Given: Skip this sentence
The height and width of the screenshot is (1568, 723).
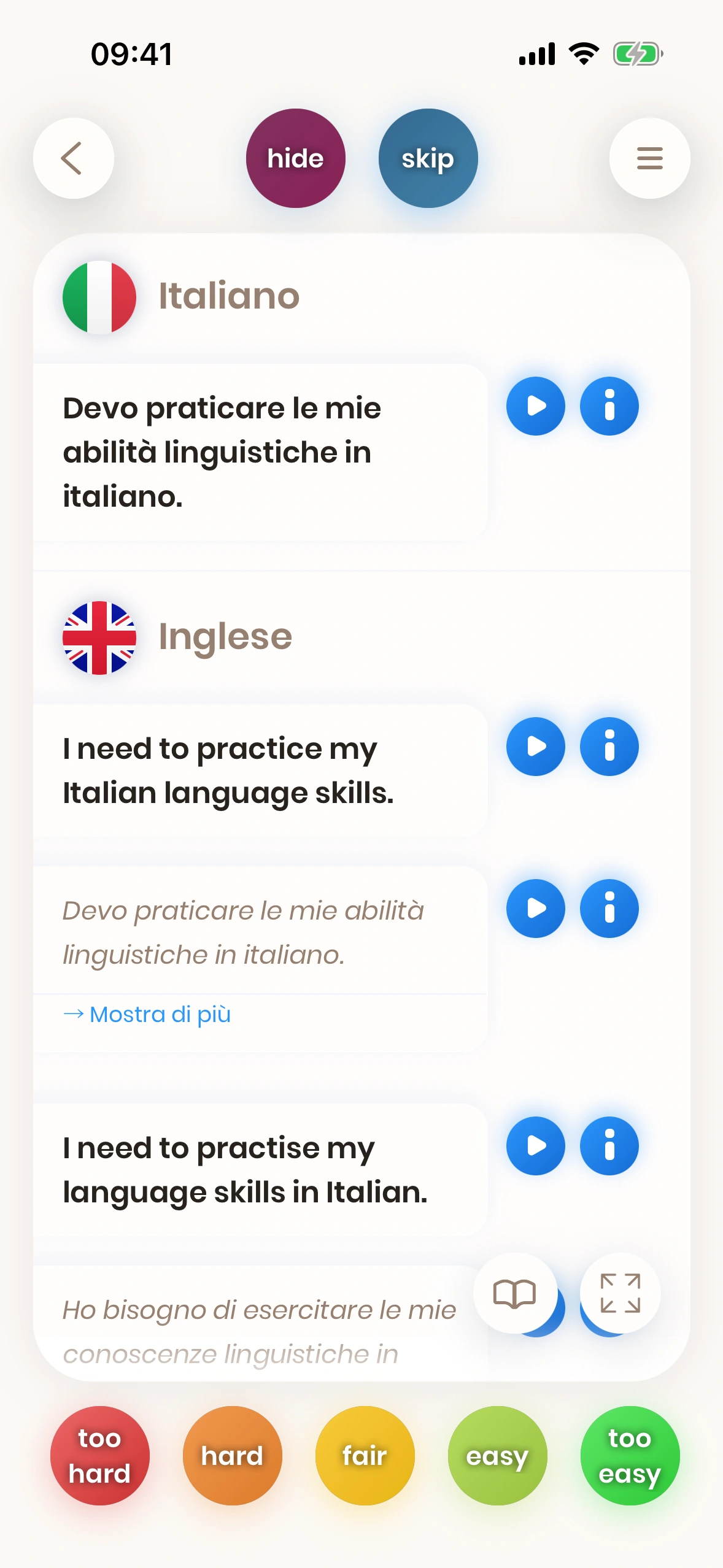Looking at the screenshot, I should 428,158.
